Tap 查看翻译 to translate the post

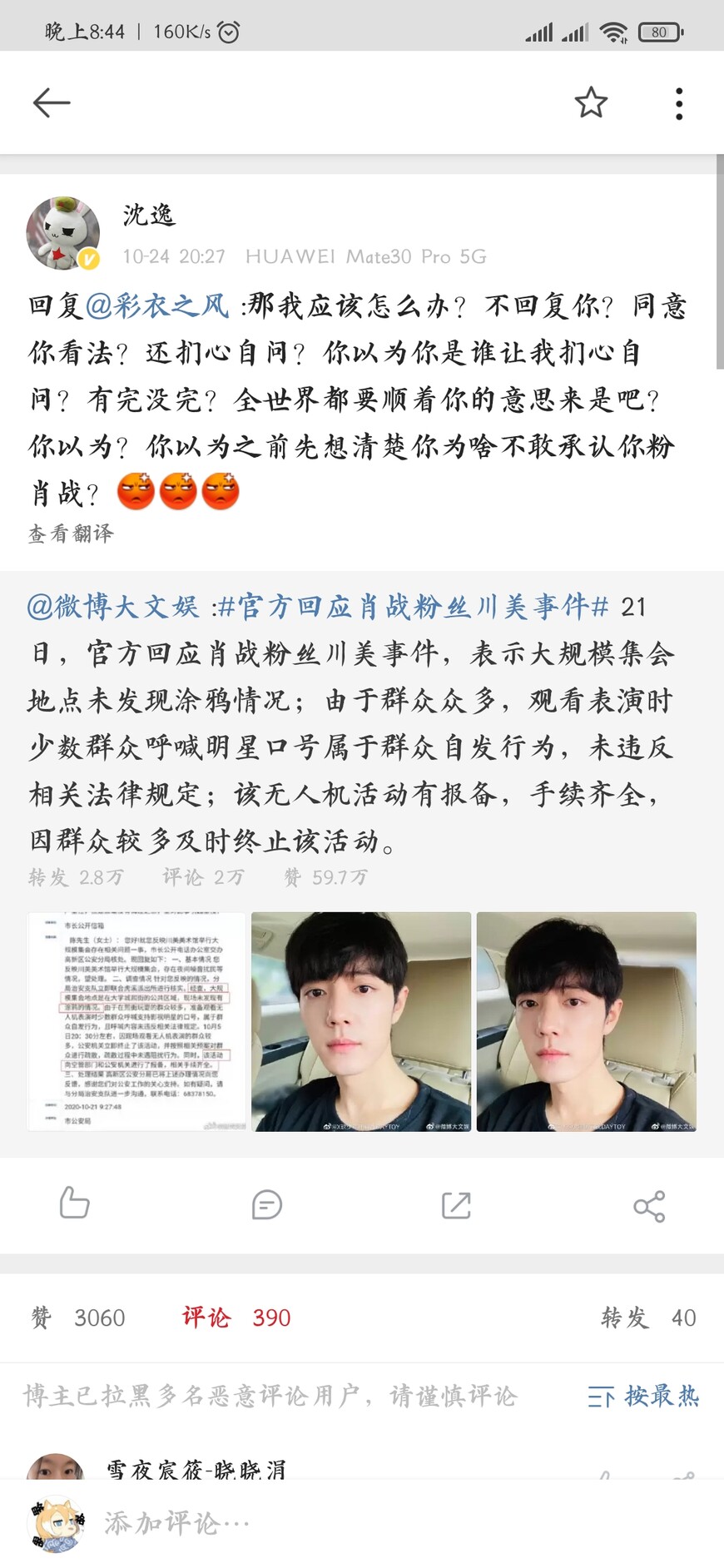[71, 533]
